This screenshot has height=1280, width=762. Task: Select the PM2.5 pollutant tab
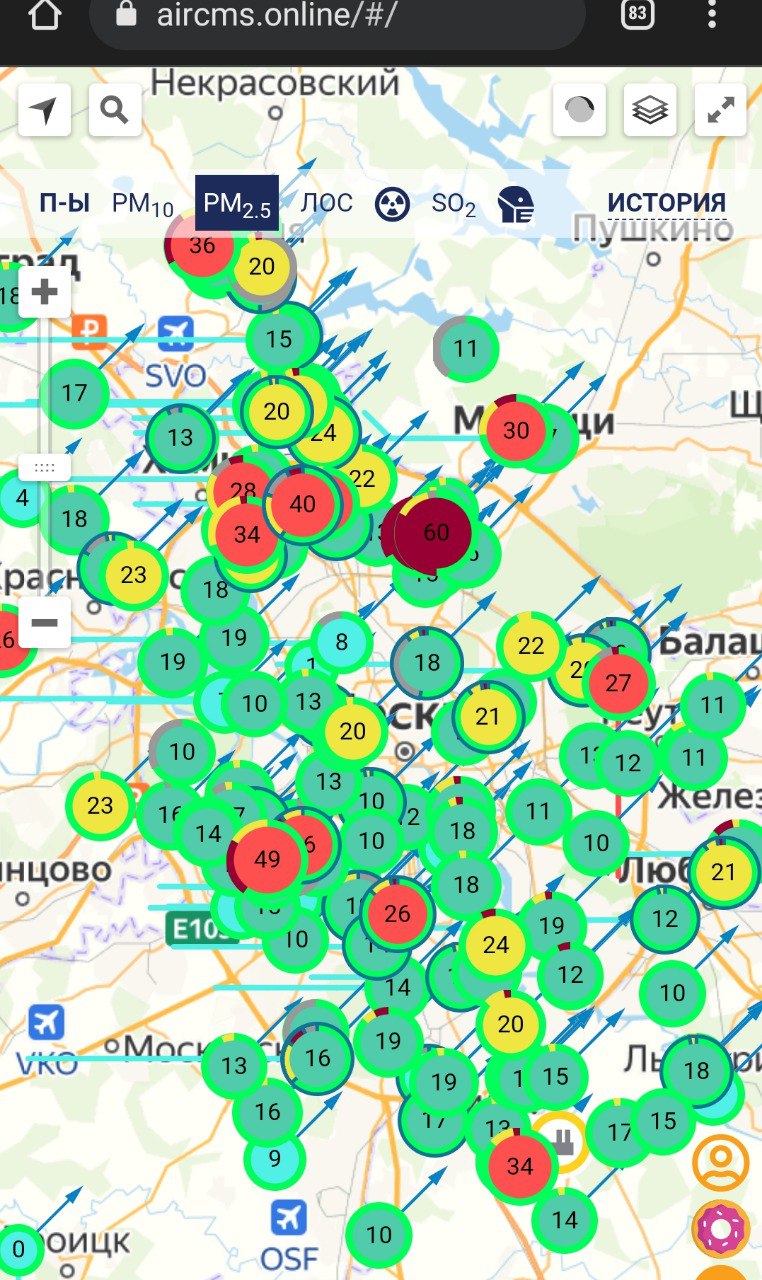pyautogui.click(x=236, y=204)
